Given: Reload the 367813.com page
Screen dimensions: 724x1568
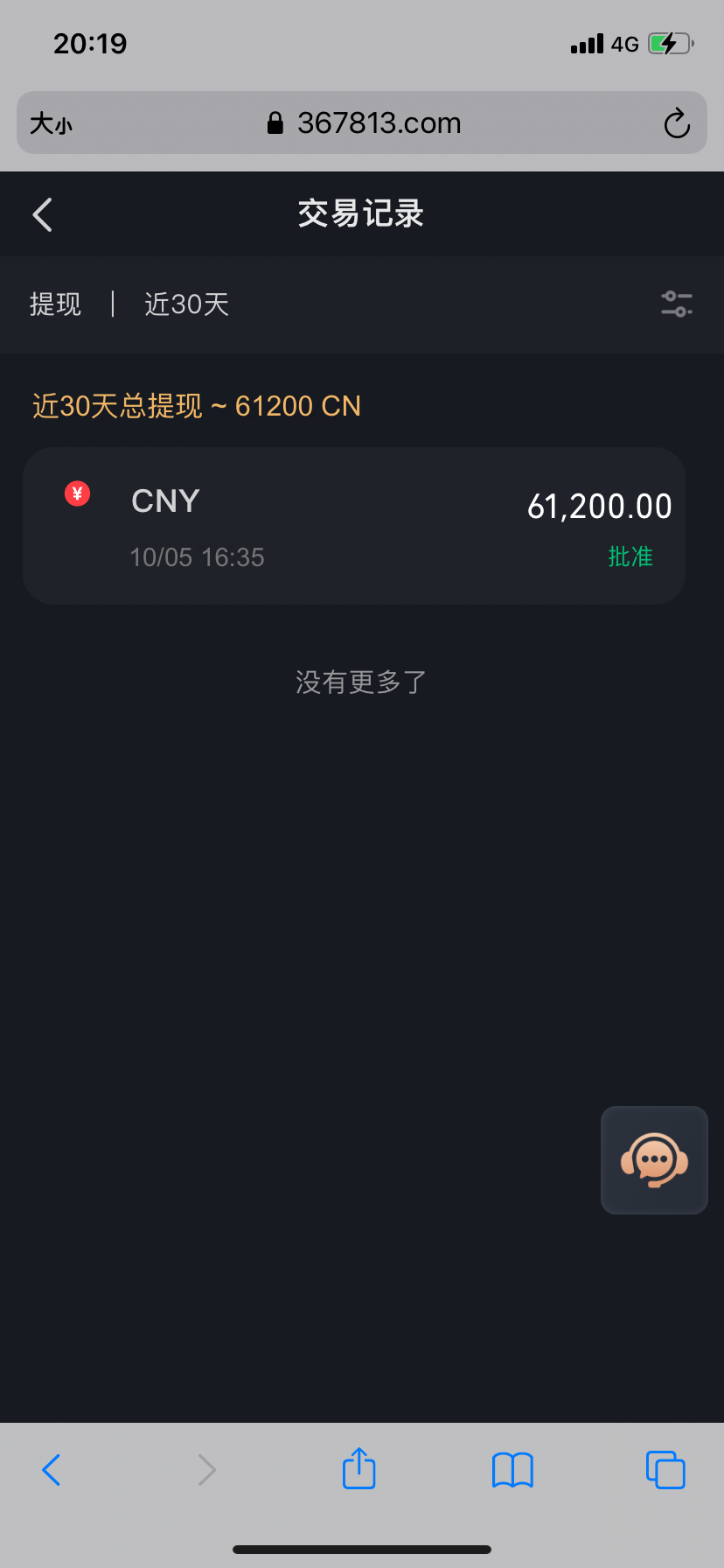Looking at the screenshot, I should [677, 123].
